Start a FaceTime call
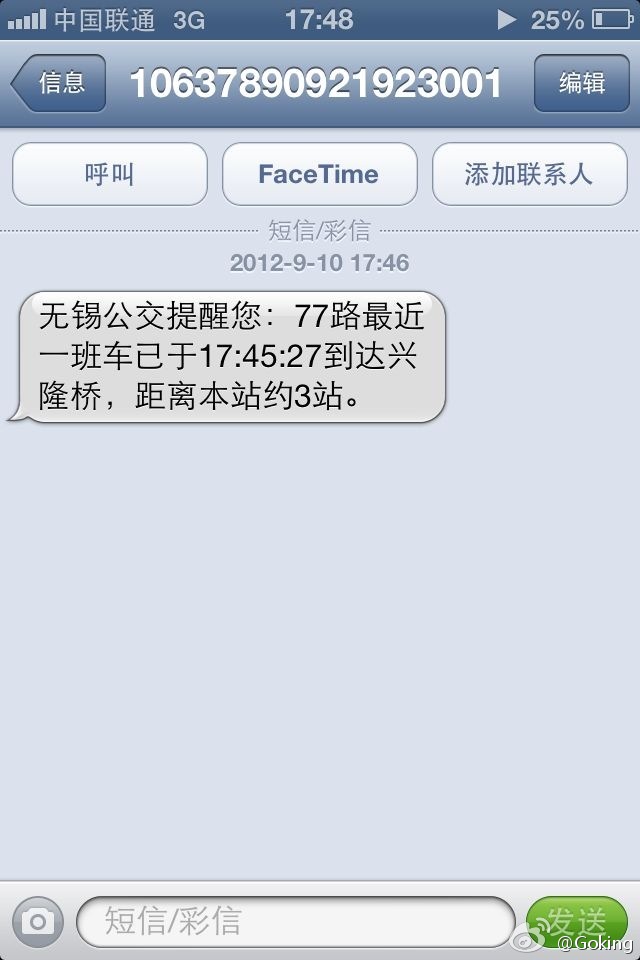 319,175
